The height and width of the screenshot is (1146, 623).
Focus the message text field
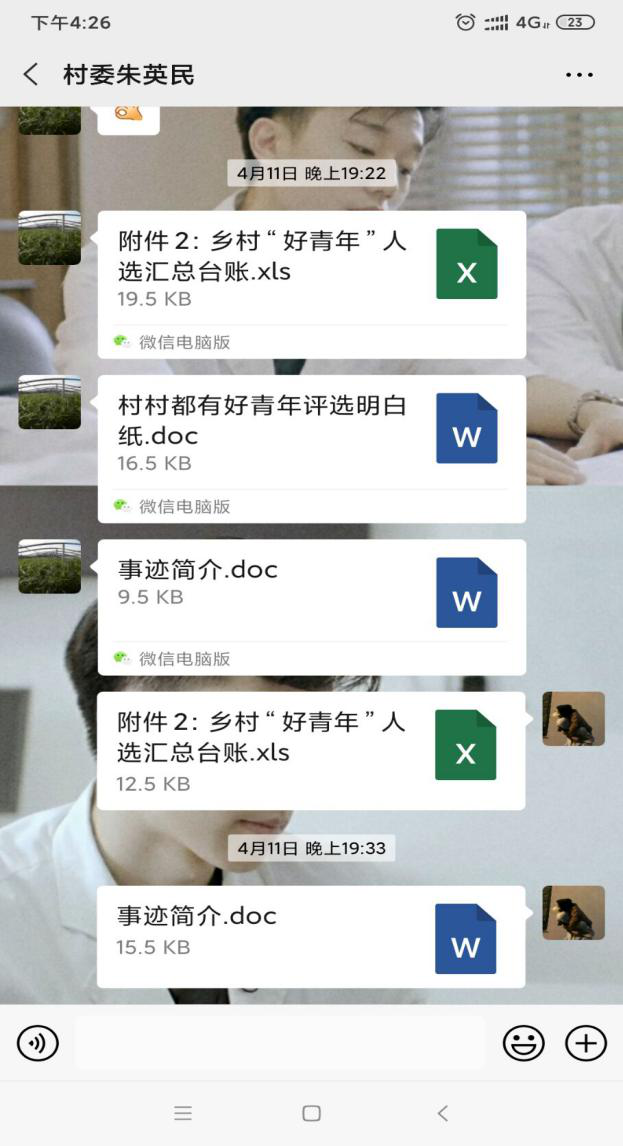click(x=280, y=1044)
